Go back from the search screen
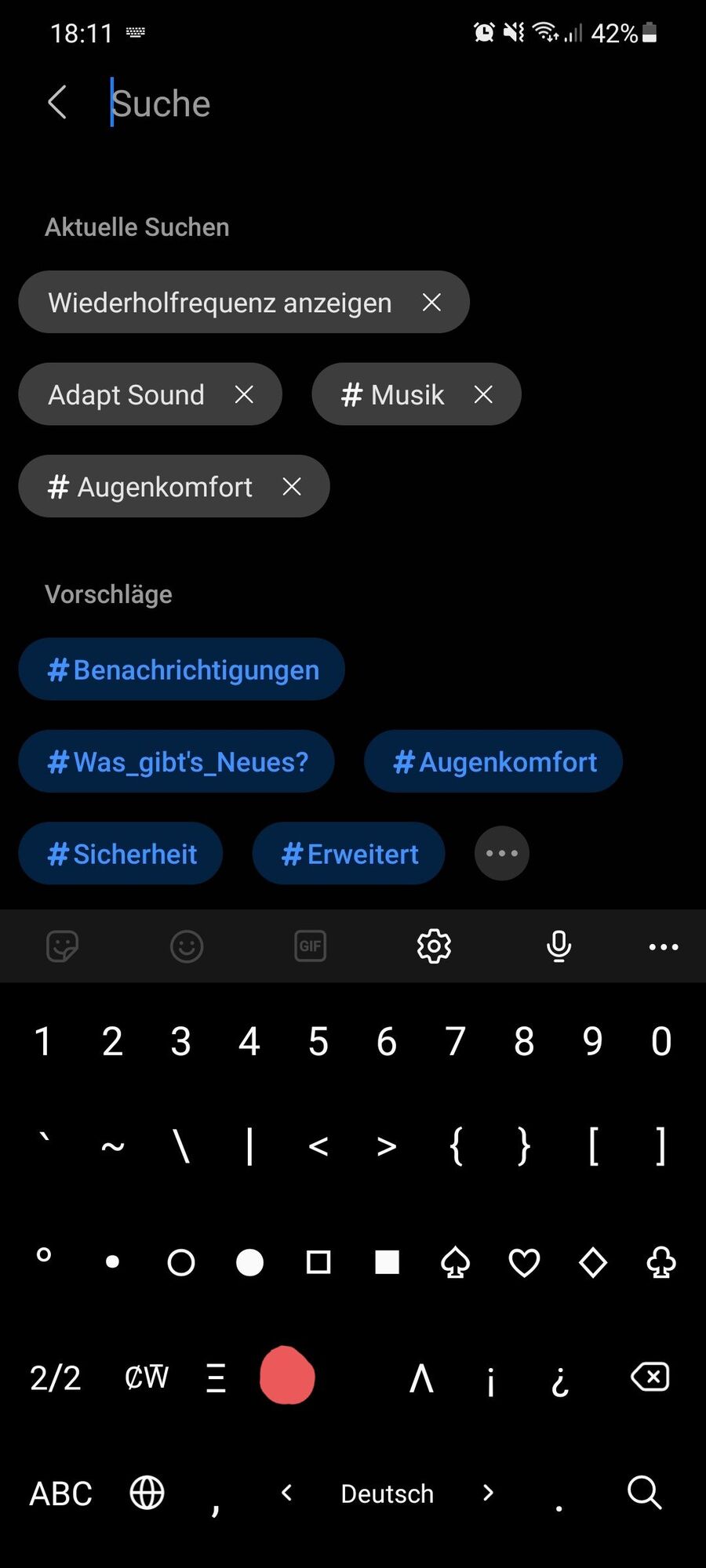This screenshot has height=1568, width=706. 57,103
